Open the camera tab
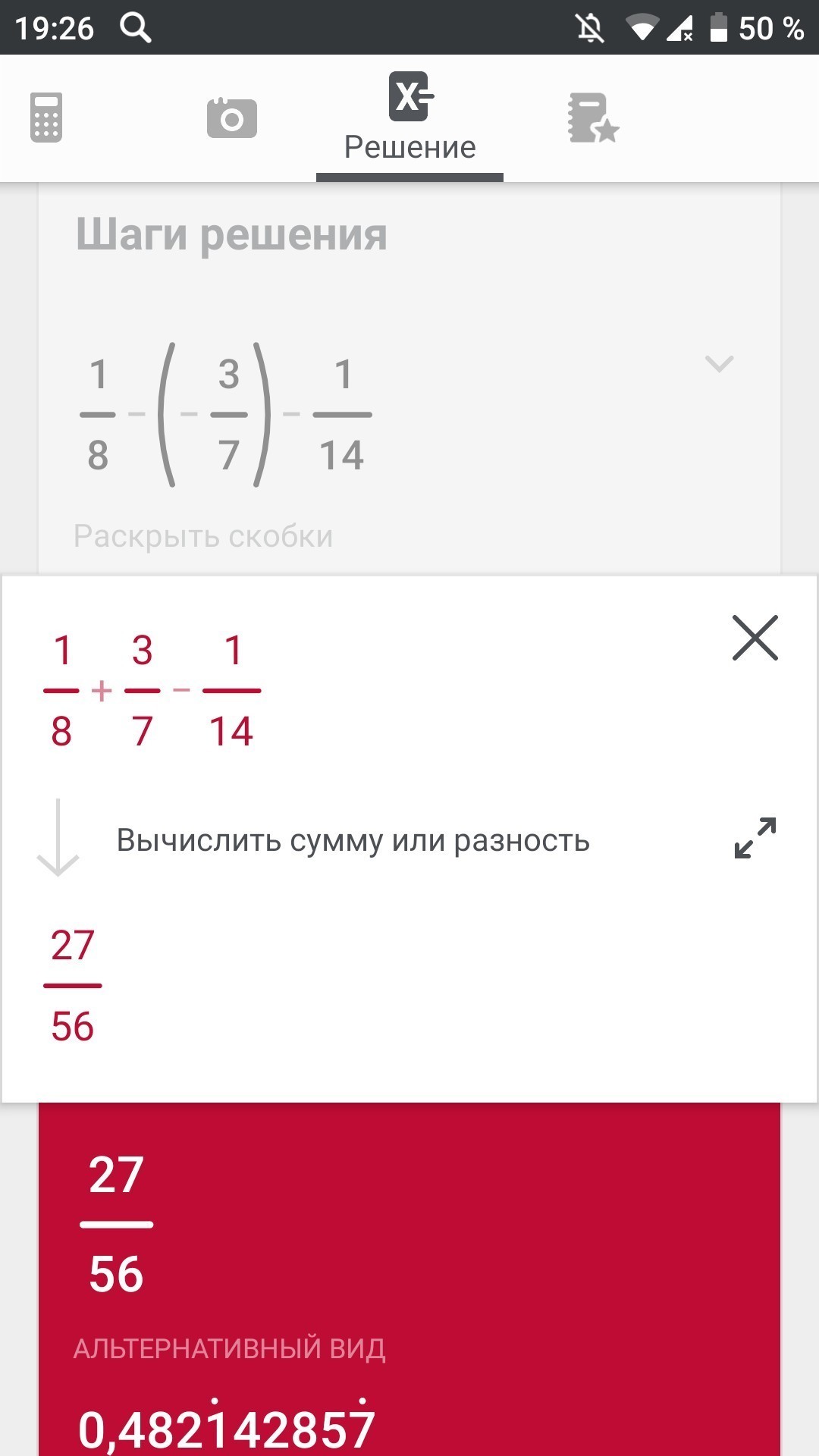The image size is (819, 1456). coord(231,118)
